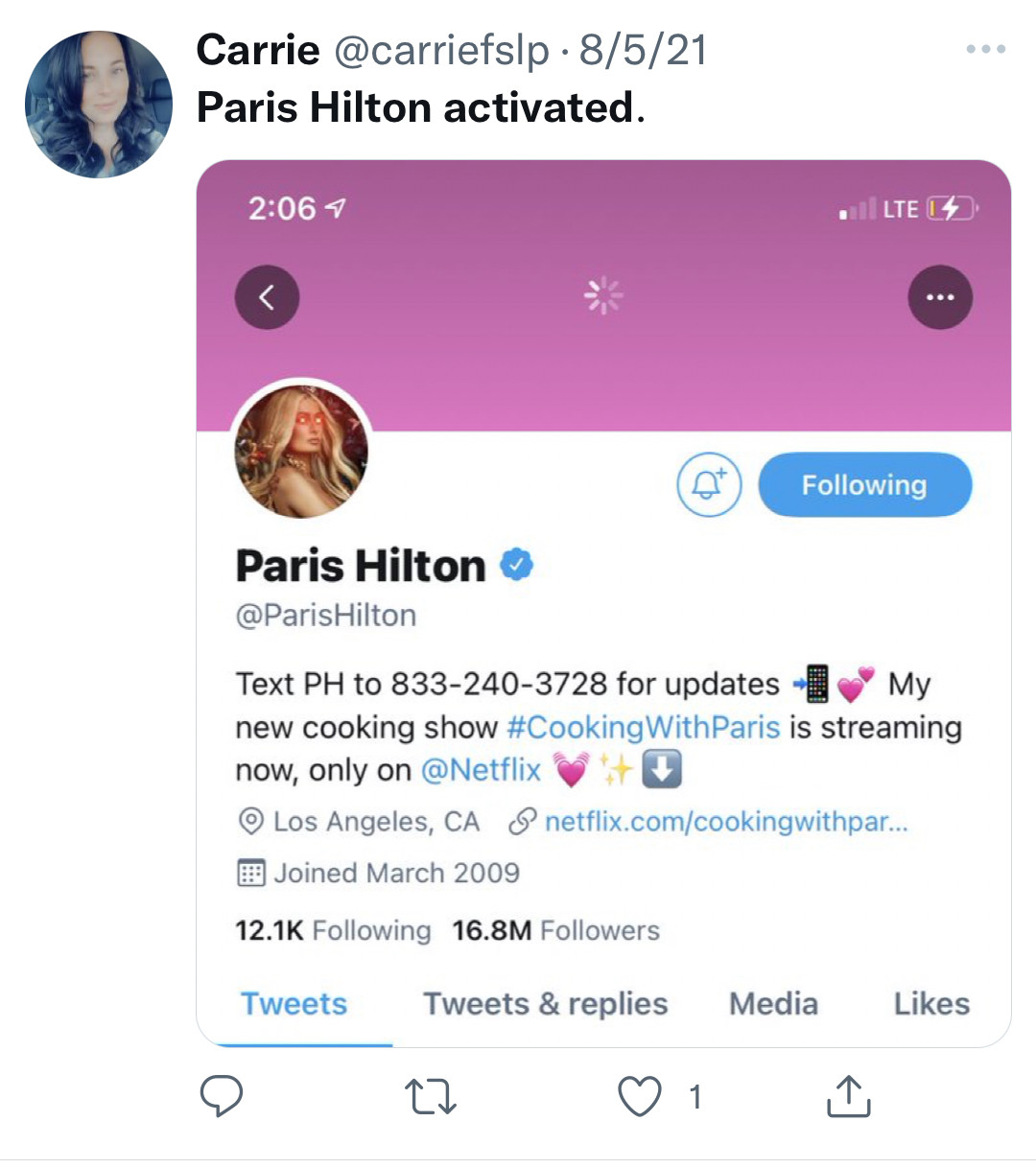
Task: Open the @carriefslp handle
Action: (x=441, y=50)
